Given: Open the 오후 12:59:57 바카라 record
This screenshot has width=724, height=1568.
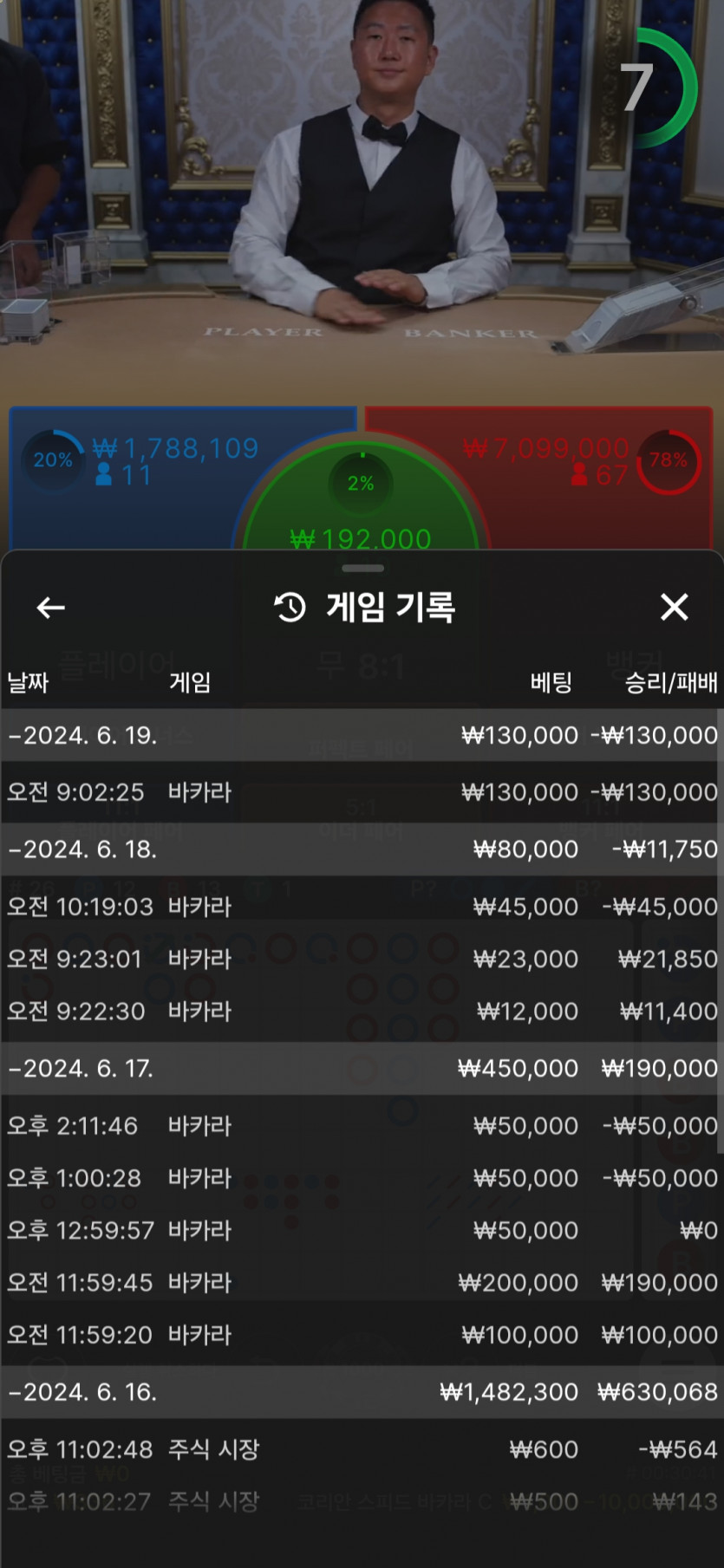Looking at the screenshot, I should (360, 1230).
